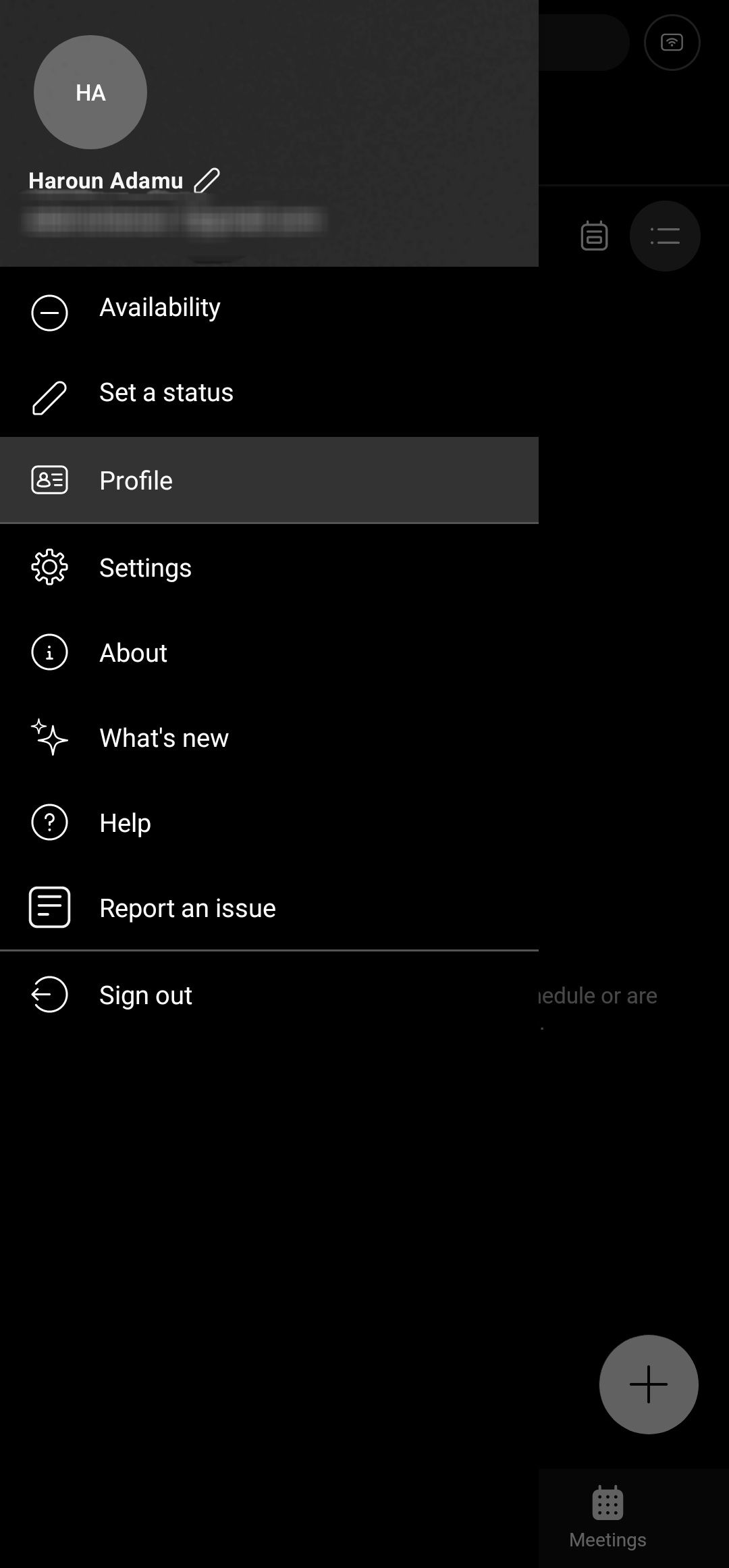729x1568 pixels.
Task: Select the Profile card icon
Action: pos(49,479)
